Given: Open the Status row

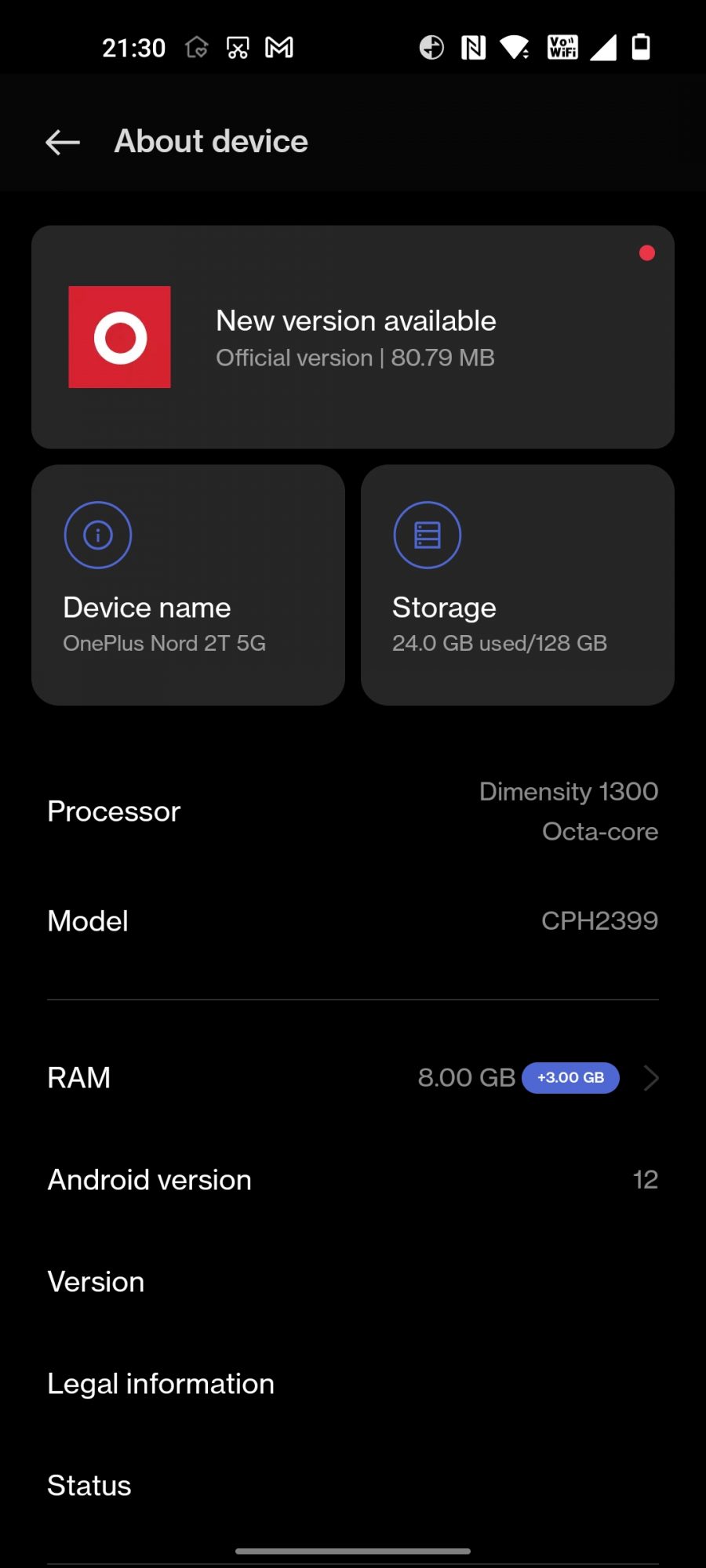Looking at the screenshot, I should point(353,1485).
